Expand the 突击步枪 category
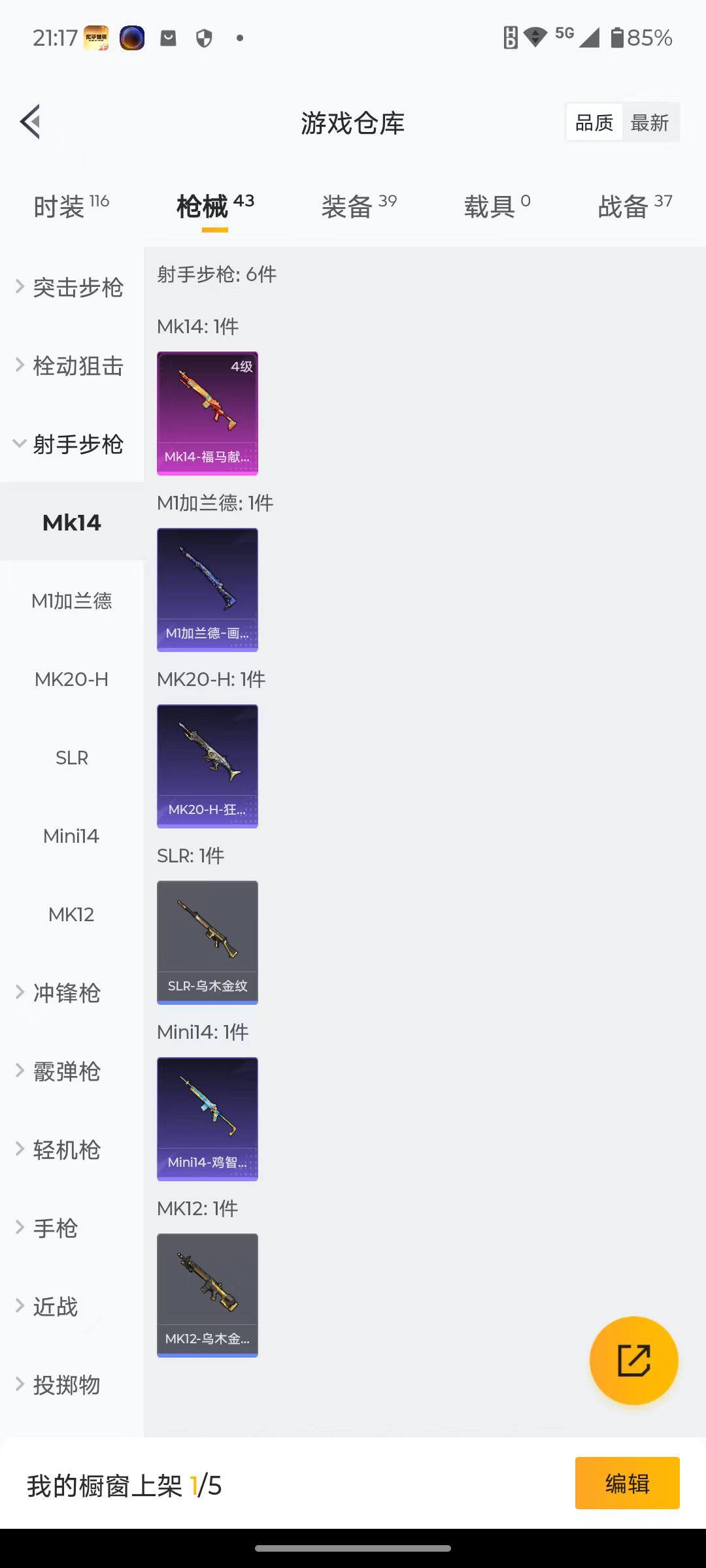This screenshot has width=706, height=1568. (77, 287)
